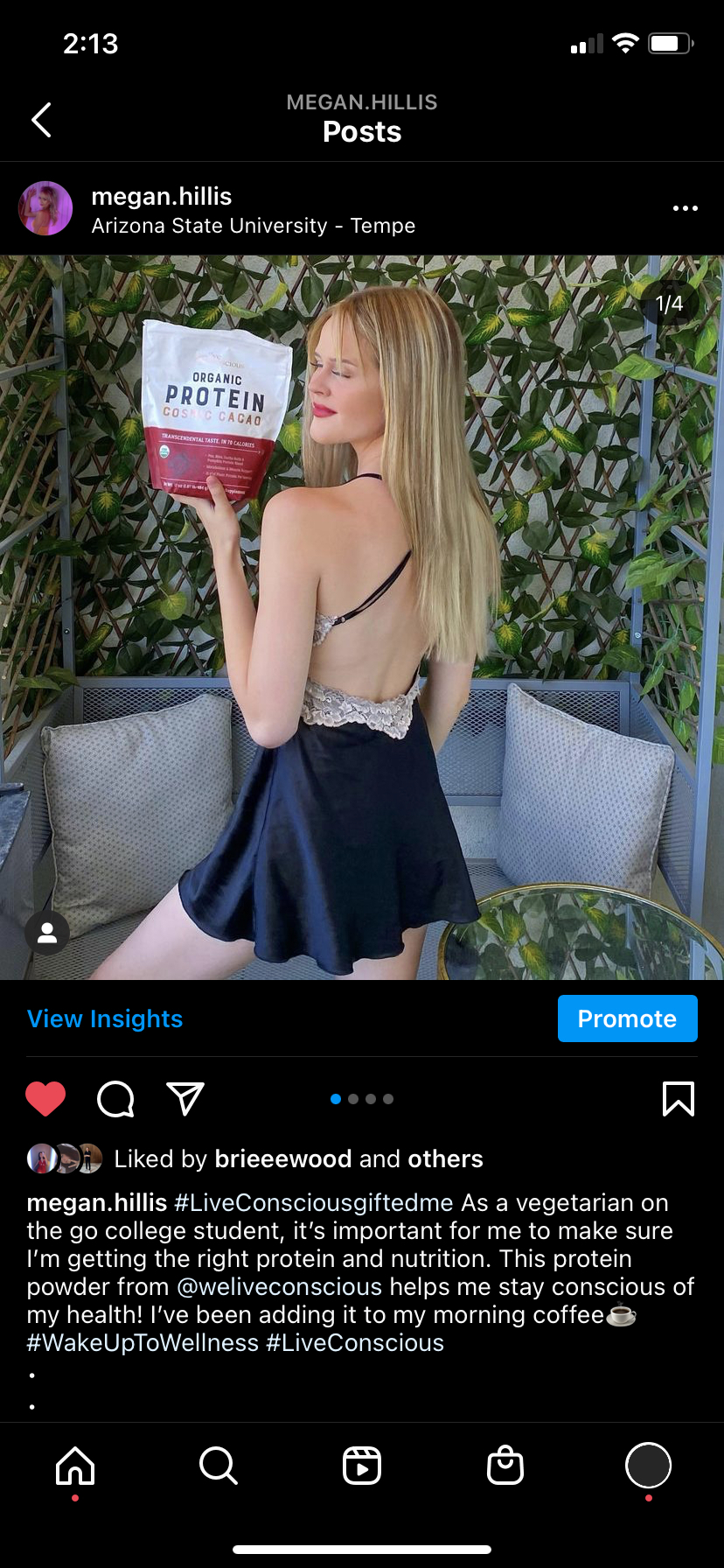Open the #LiveConsciousgiftedme hashtag
Screen dimensions: 724x1568
click(x=314, y=1203)
